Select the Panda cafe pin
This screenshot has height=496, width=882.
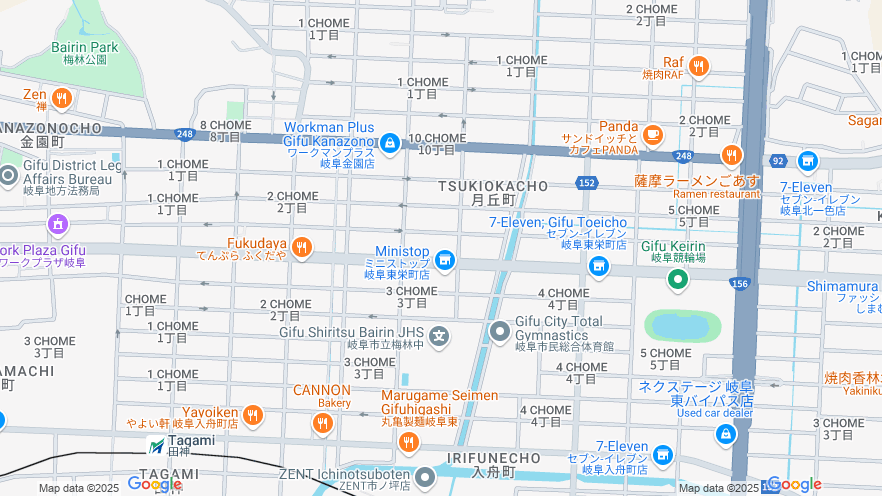pyautogui.click(x=653, y=133)
